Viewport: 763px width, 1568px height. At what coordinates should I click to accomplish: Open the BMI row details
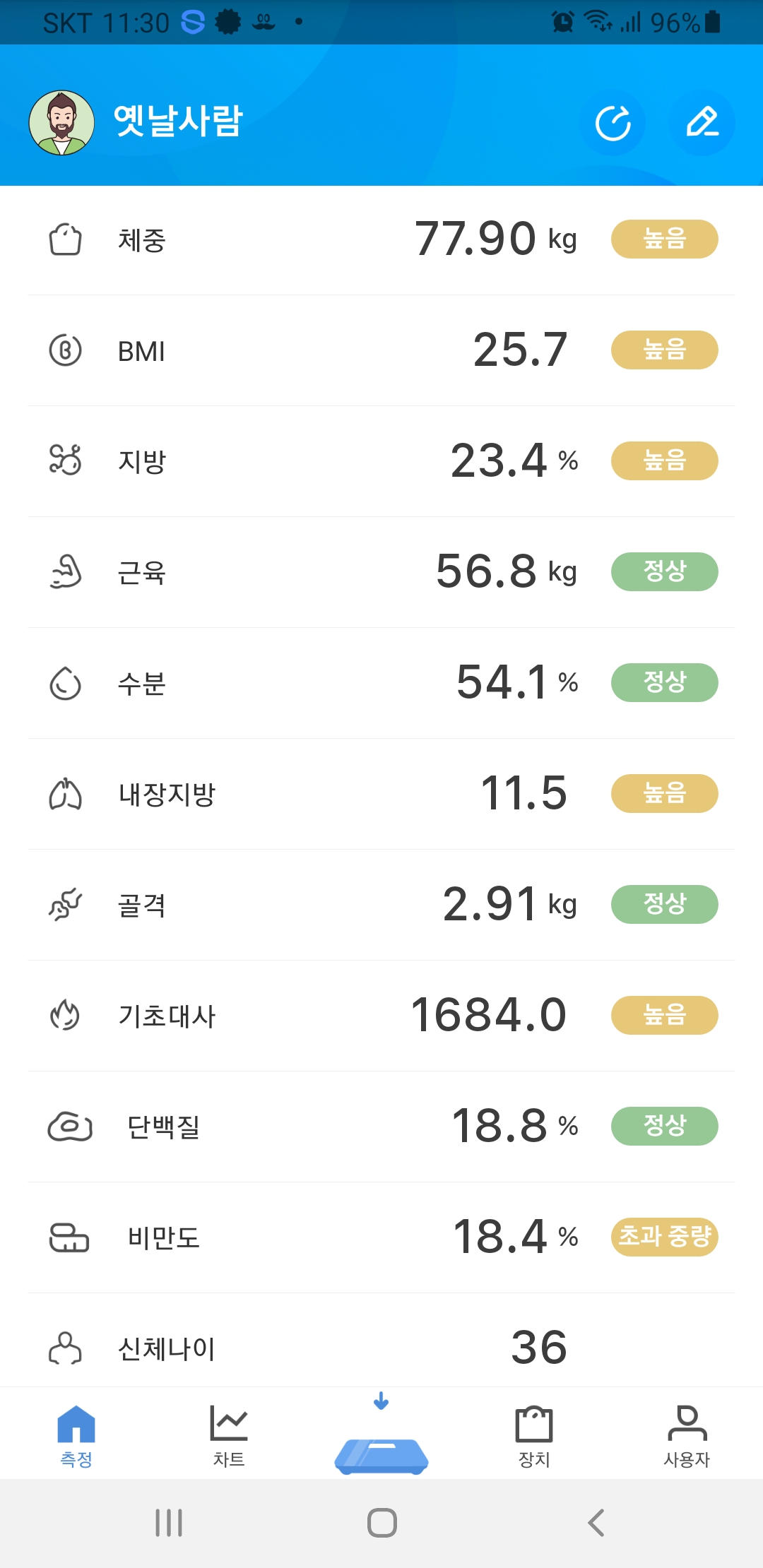pyautogui.click(x=381, y=350)
